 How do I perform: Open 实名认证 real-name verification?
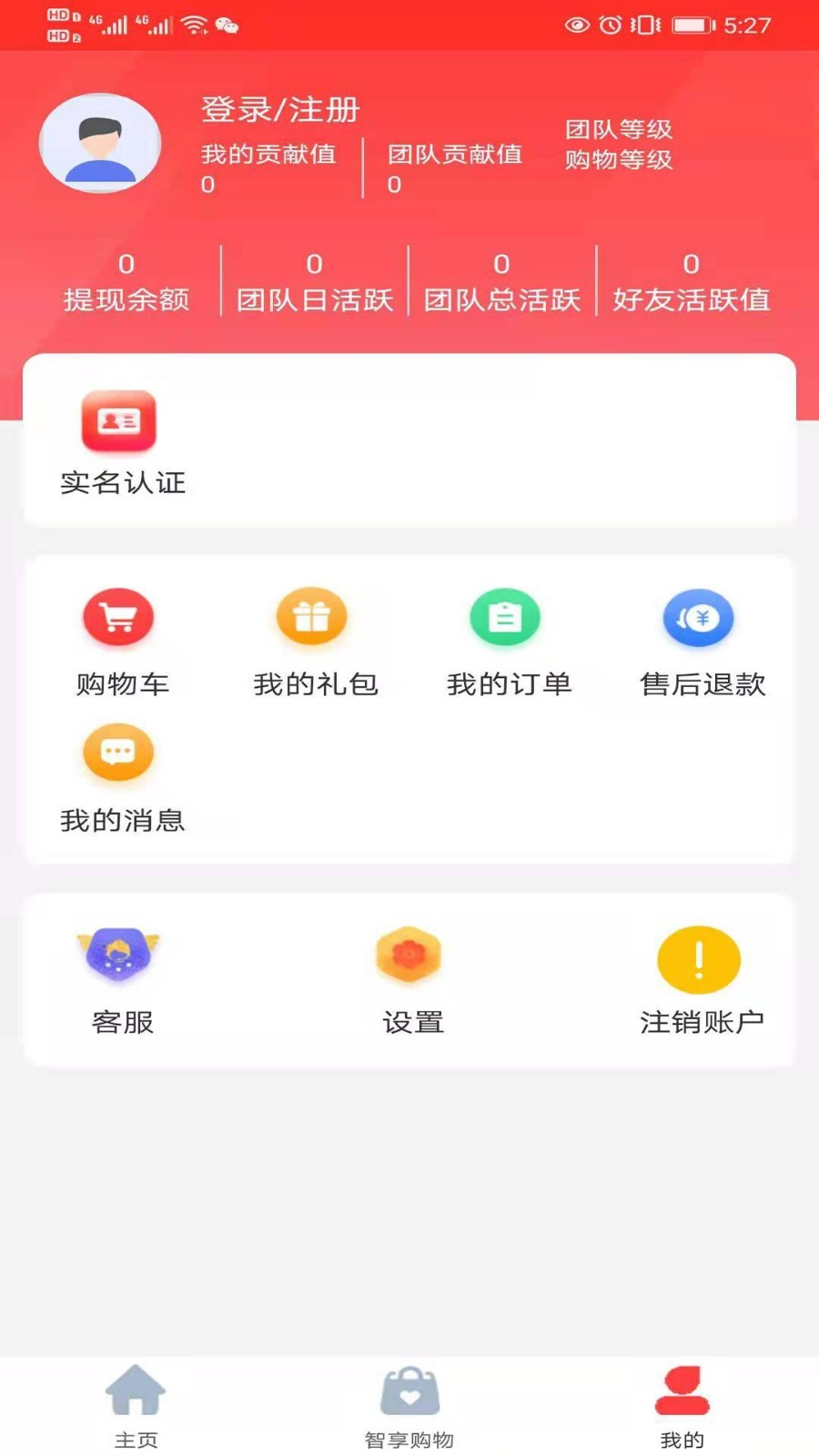click(121, 442)
